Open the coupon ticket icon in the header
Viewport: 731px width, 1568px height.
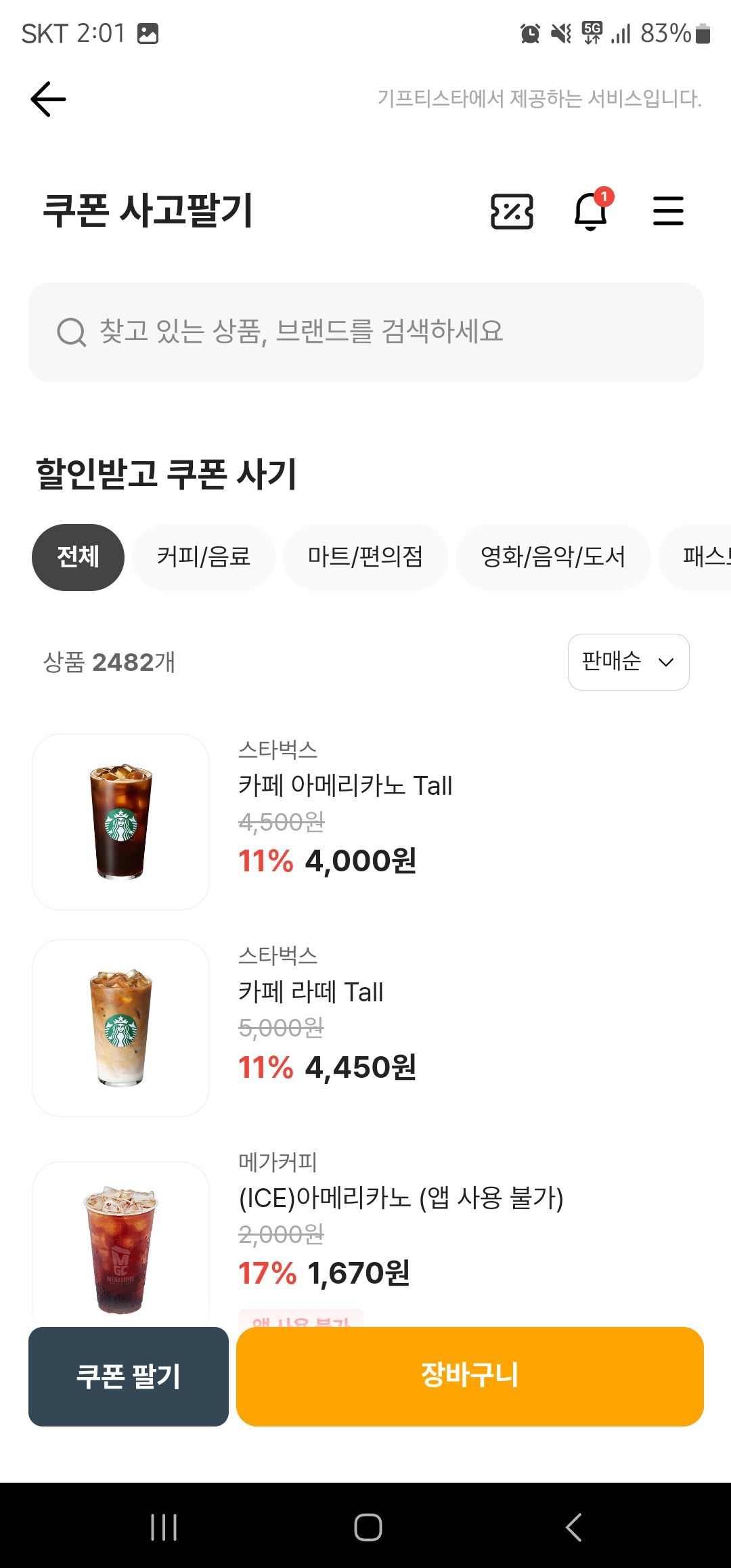click(512, 212)
